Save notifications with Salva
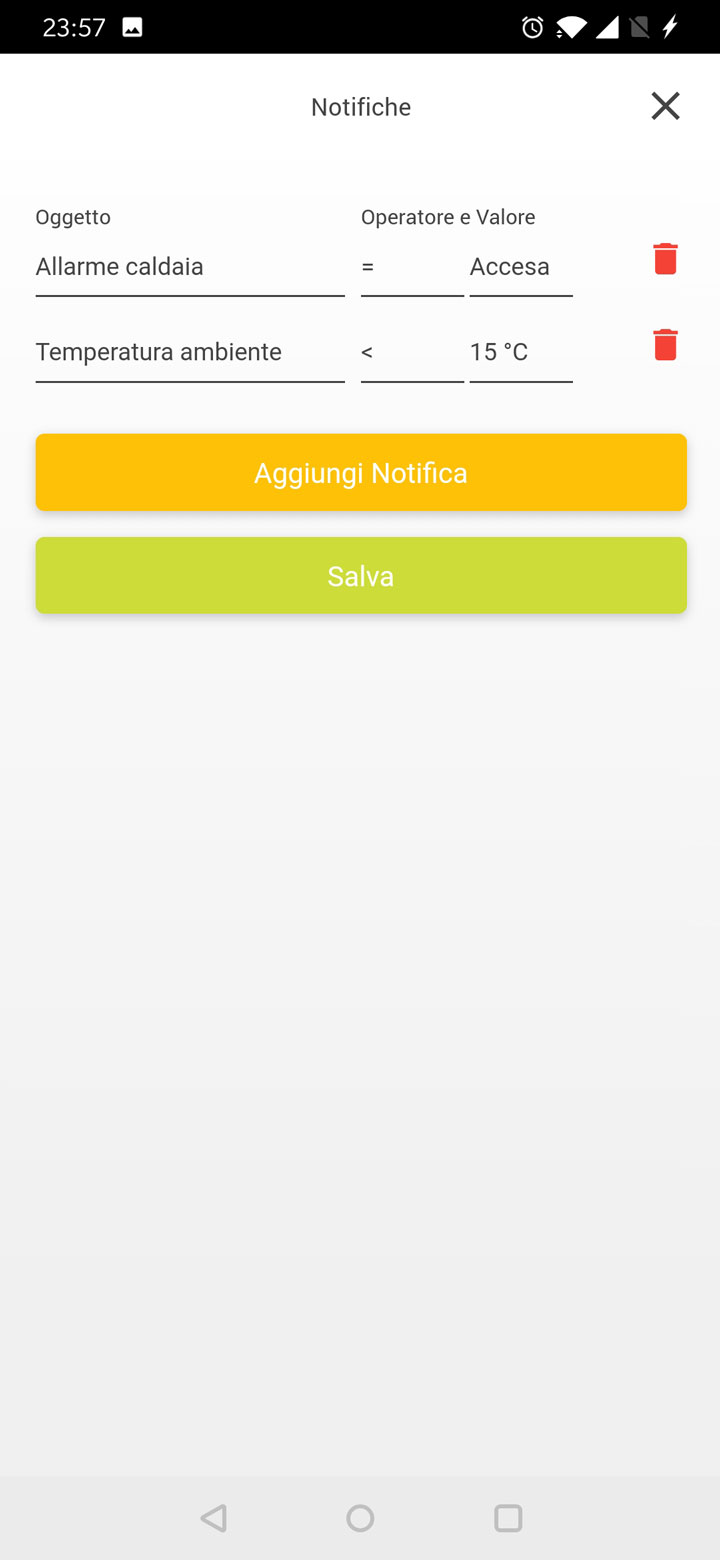This screenshot has width=720, height=1560. point(361,575)
